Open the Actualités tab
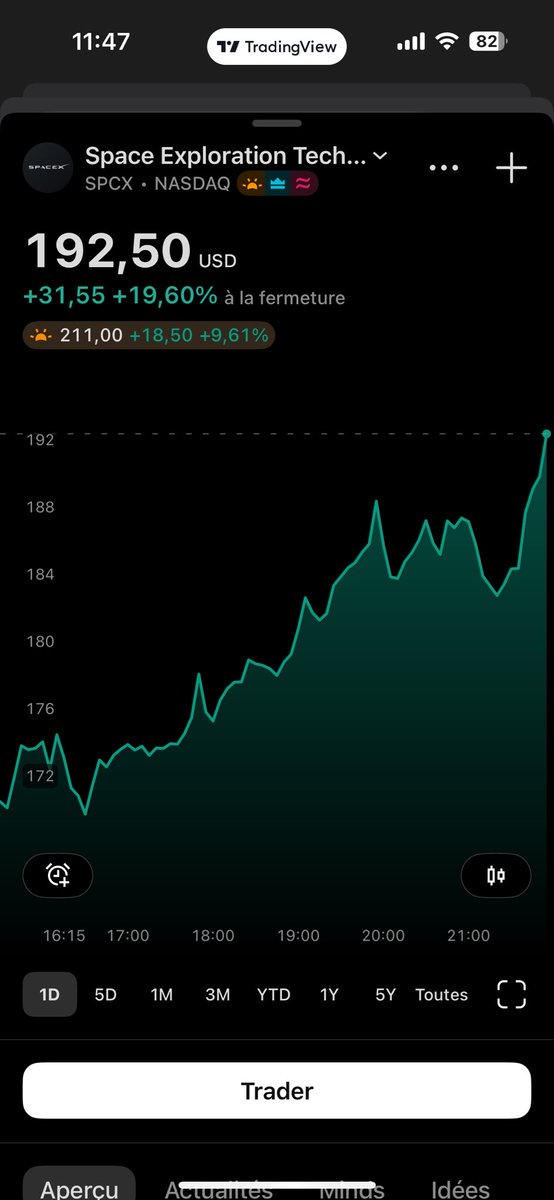The width and height of the screenshot is (554, 1200). point(218,1189)
